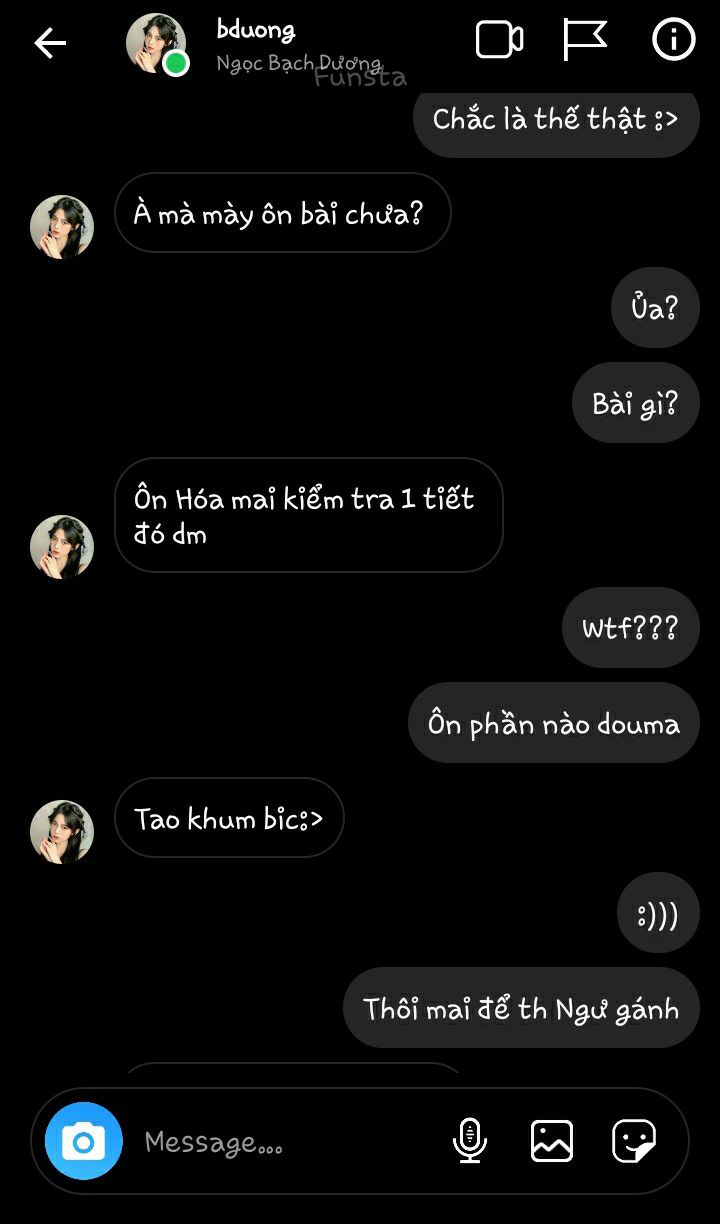This screenshot has width=720, height=1224.
Task: Open the camera from the message bar
Action: click(x=84, y=1141)
